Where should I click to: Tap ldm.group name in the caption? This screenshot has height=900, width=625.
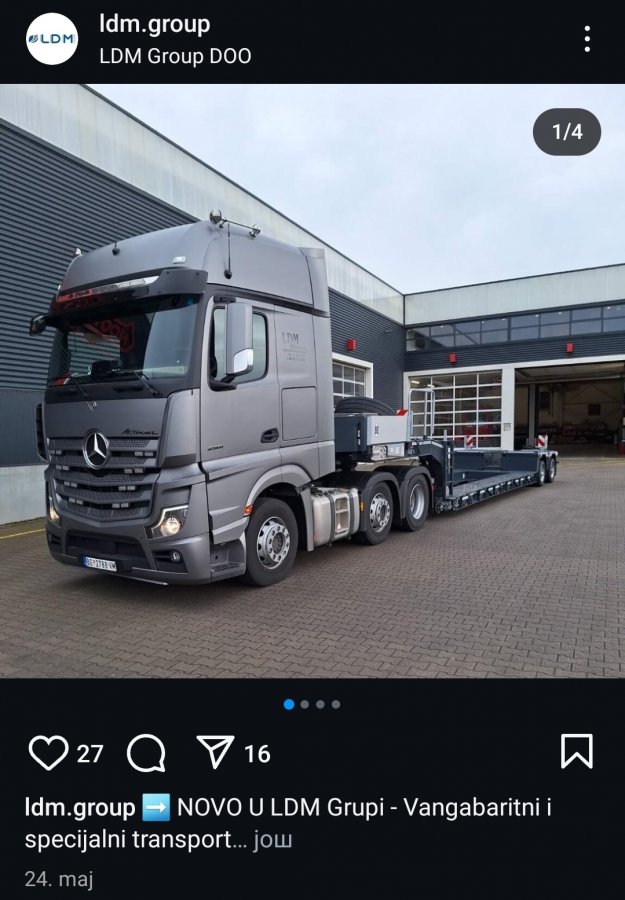click(x=80, y=807)
